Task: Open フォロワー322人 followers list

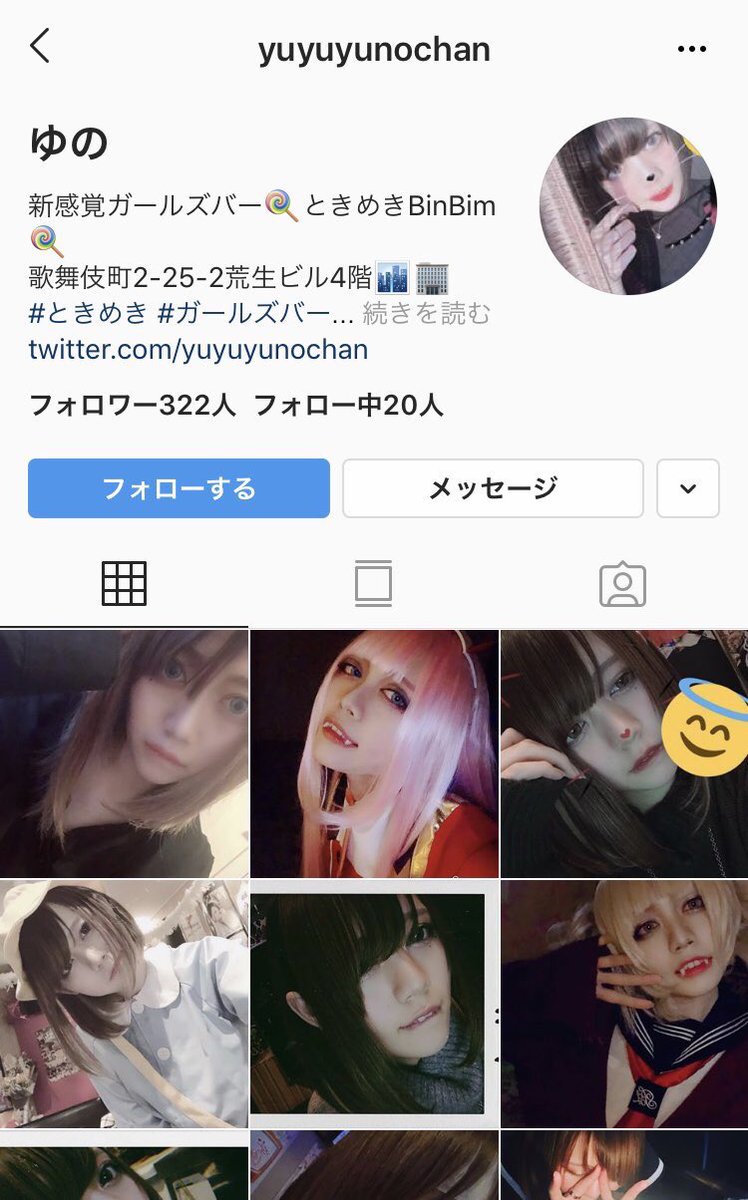Action: [133, 405]
